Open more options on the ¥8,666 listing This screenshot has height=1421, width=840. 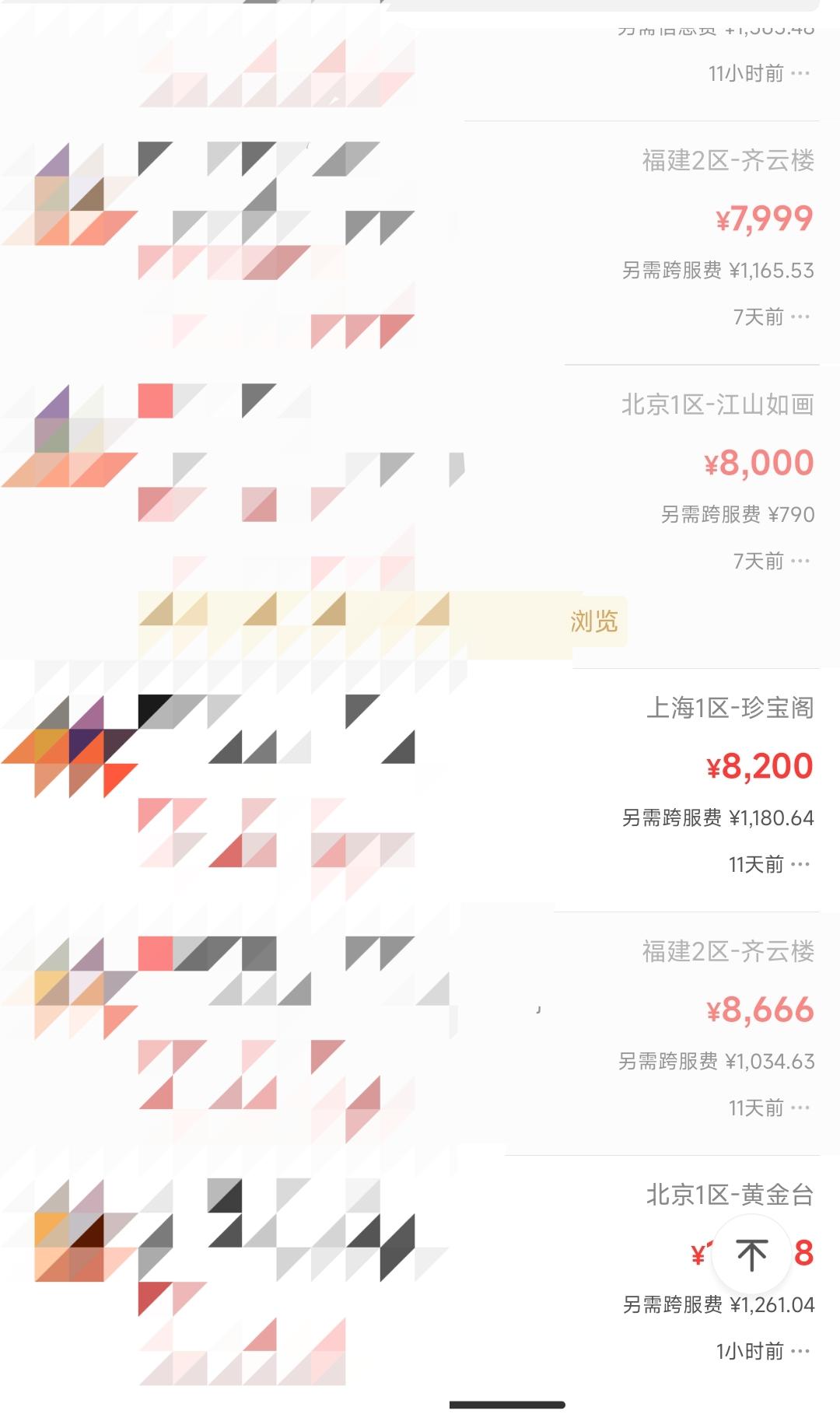point(800,1108)
